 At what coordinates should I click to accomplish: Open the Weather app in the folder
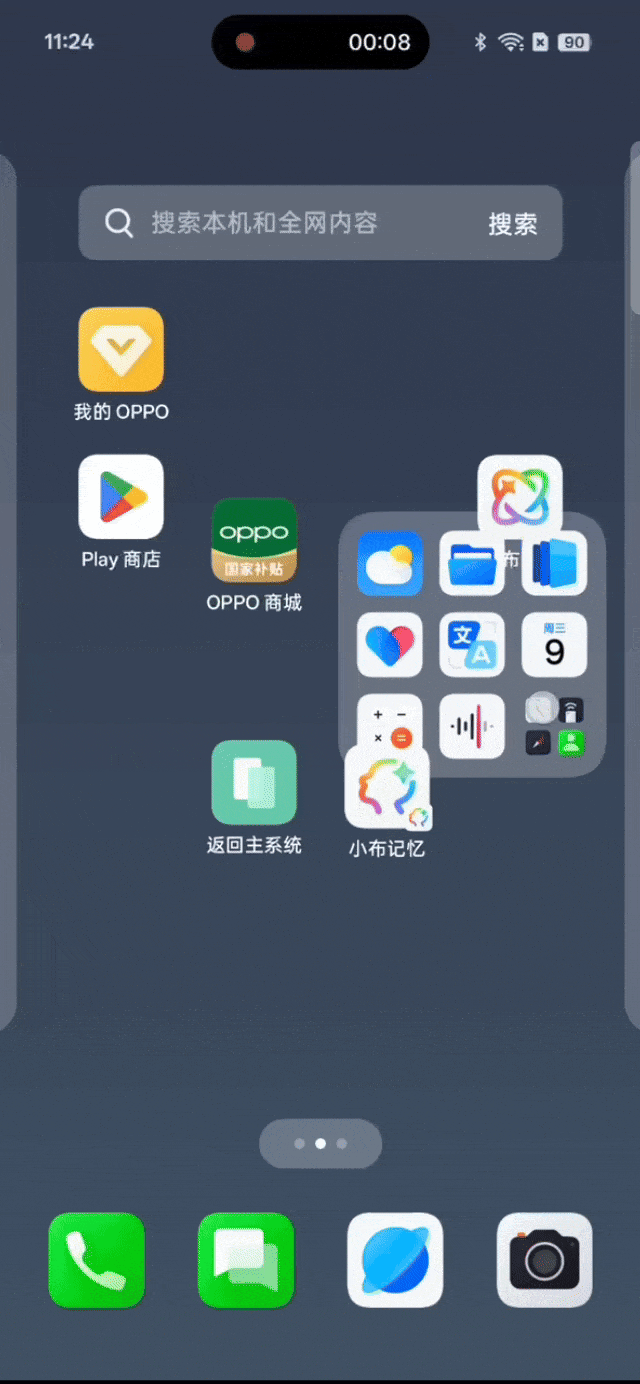[390, 564]
